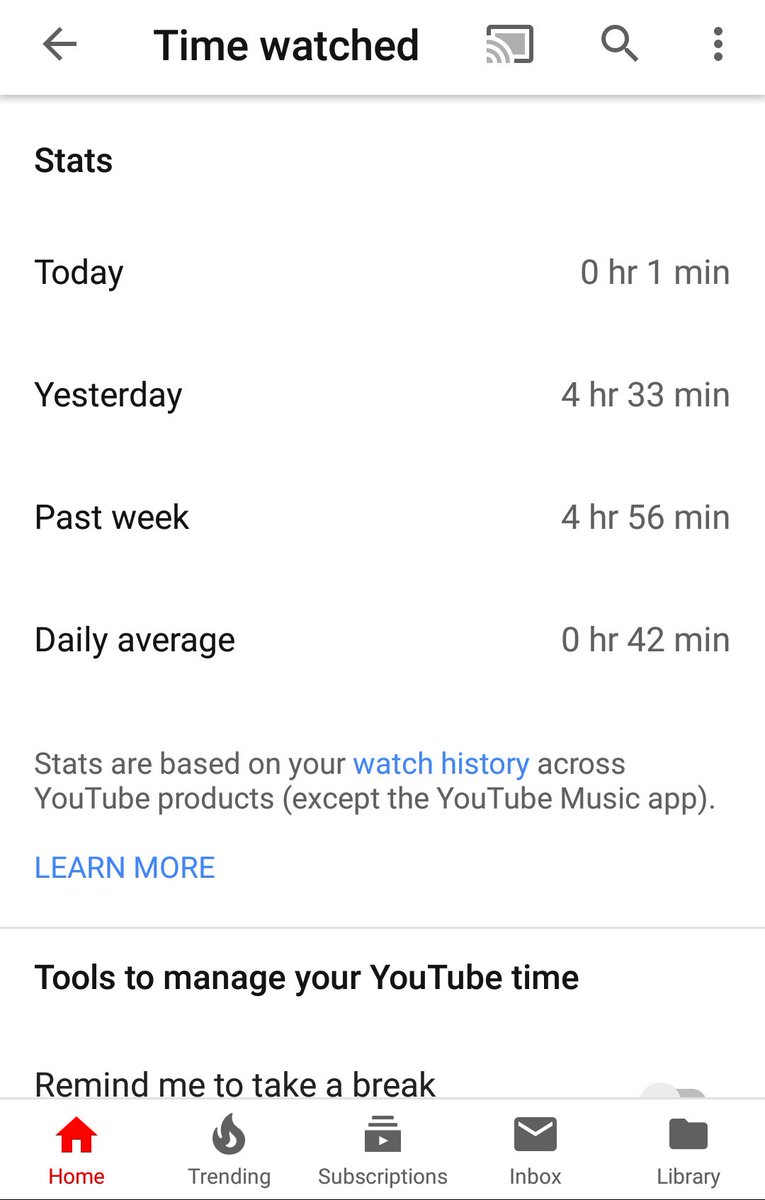Follow the watch history link
This screenshot has width=765, height=1200.
tap(441, 764)
